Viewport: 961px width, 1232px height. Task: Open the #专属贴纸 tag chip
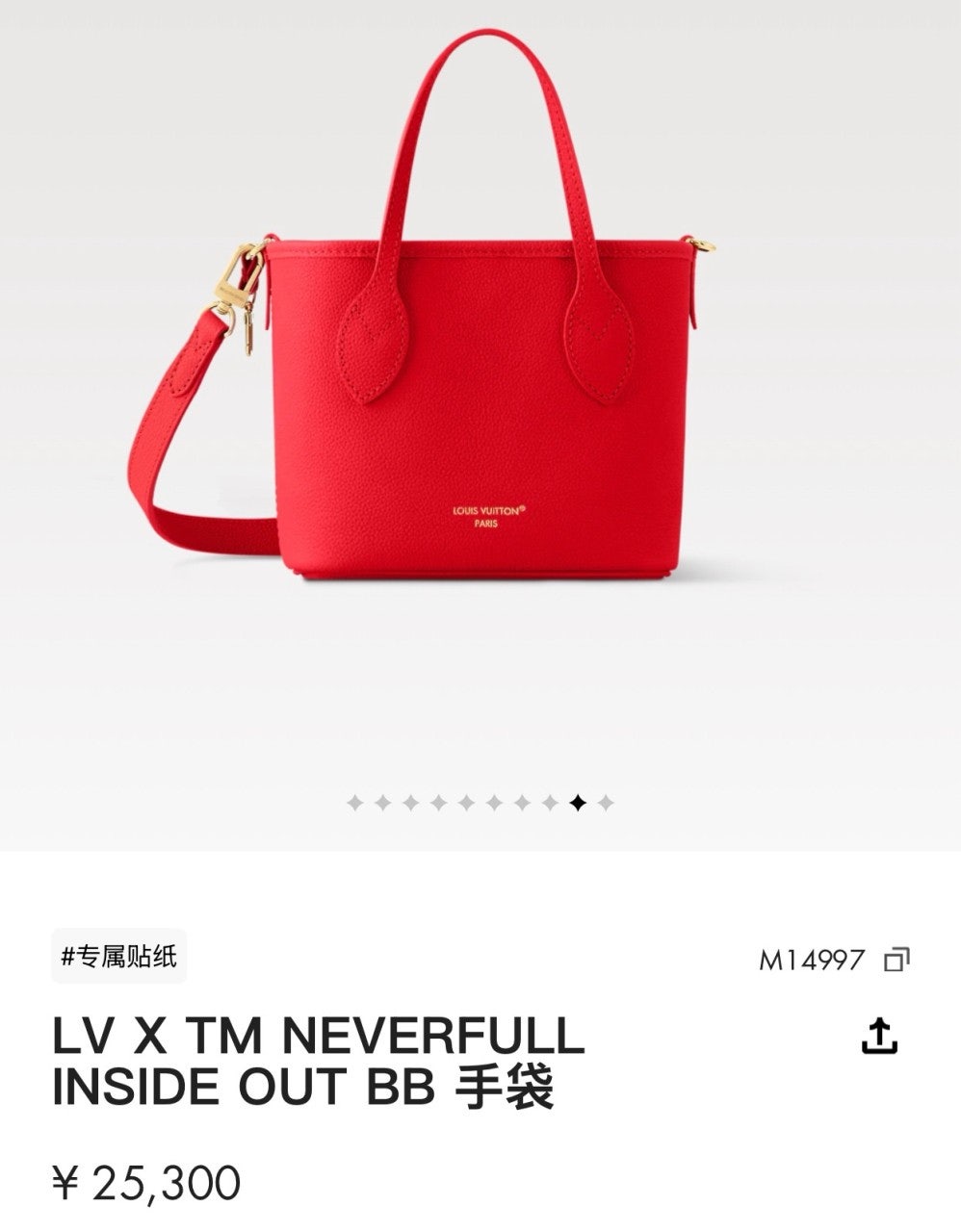(118, 956)
